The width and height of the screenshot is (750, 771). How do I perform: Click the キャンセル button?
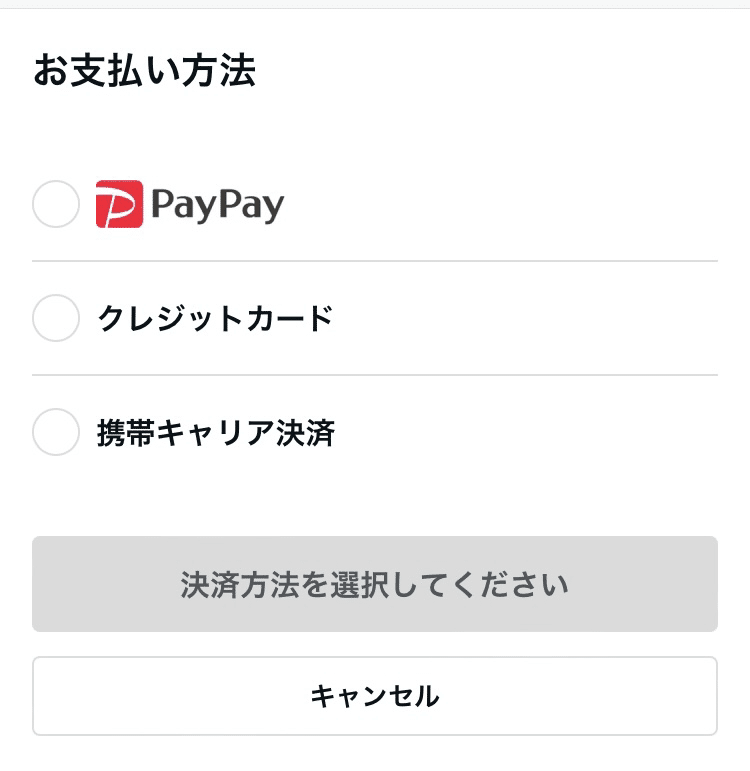click(375, 696)
